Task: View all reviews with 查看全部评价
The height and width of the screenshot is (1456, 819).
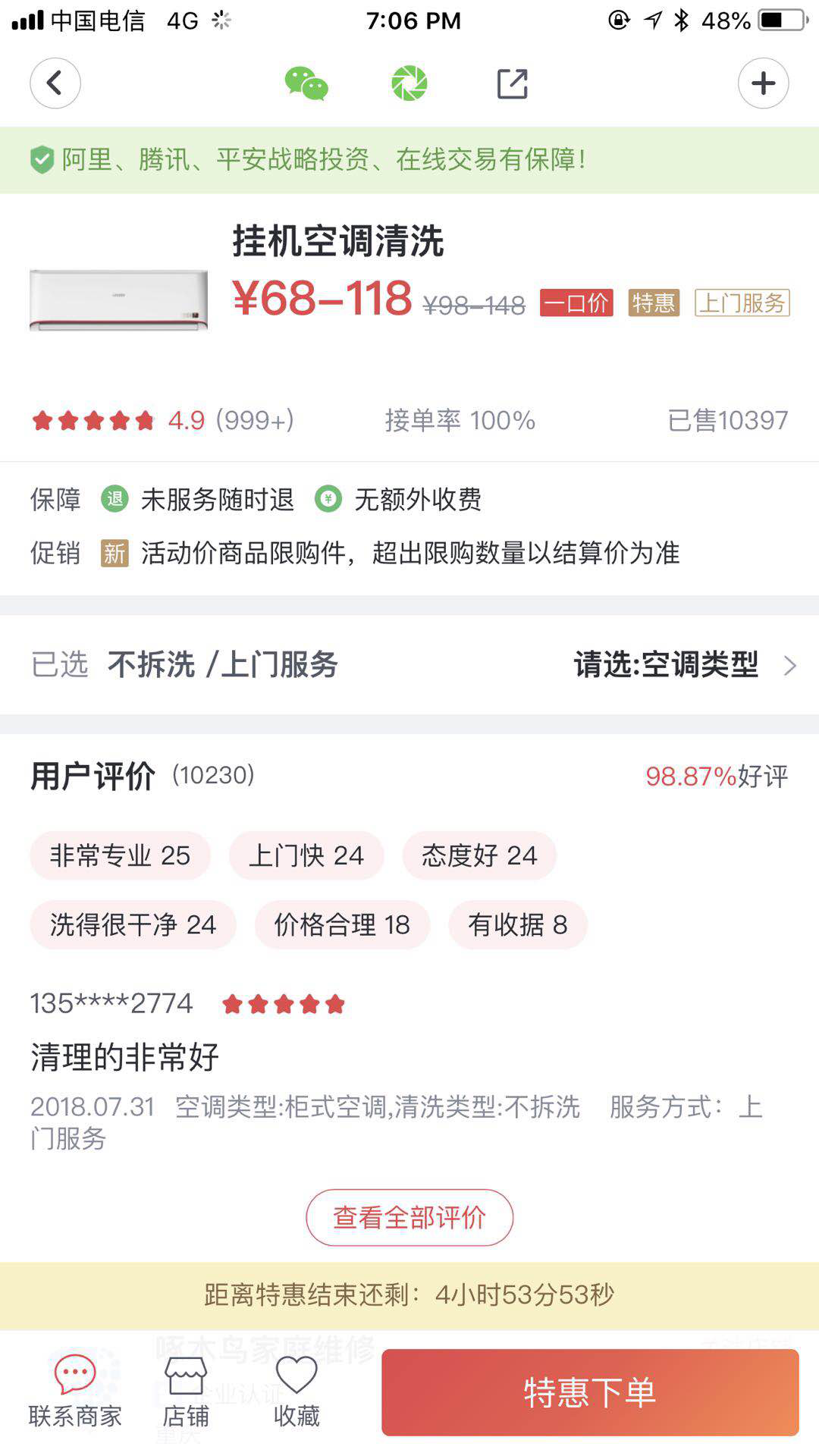Action: point(409,1217)
